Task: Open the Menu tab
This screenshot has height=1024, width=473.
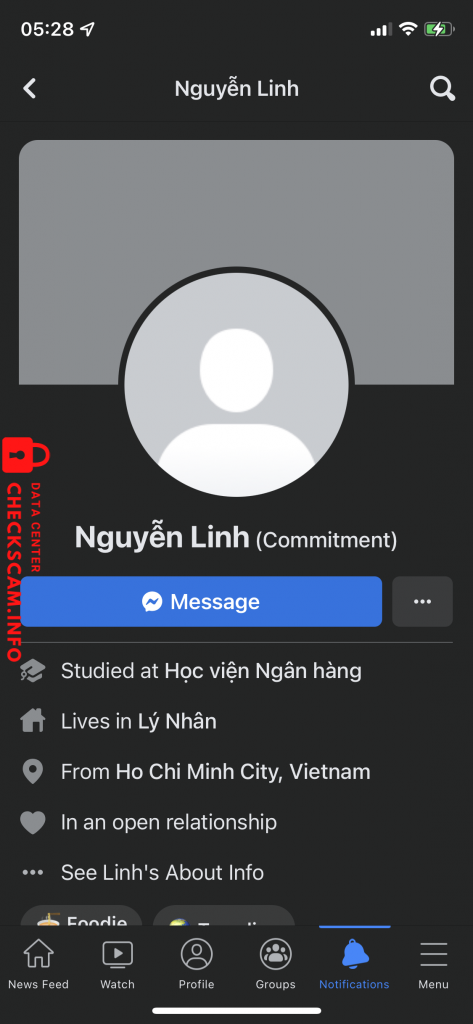Action: coord(434,965)
